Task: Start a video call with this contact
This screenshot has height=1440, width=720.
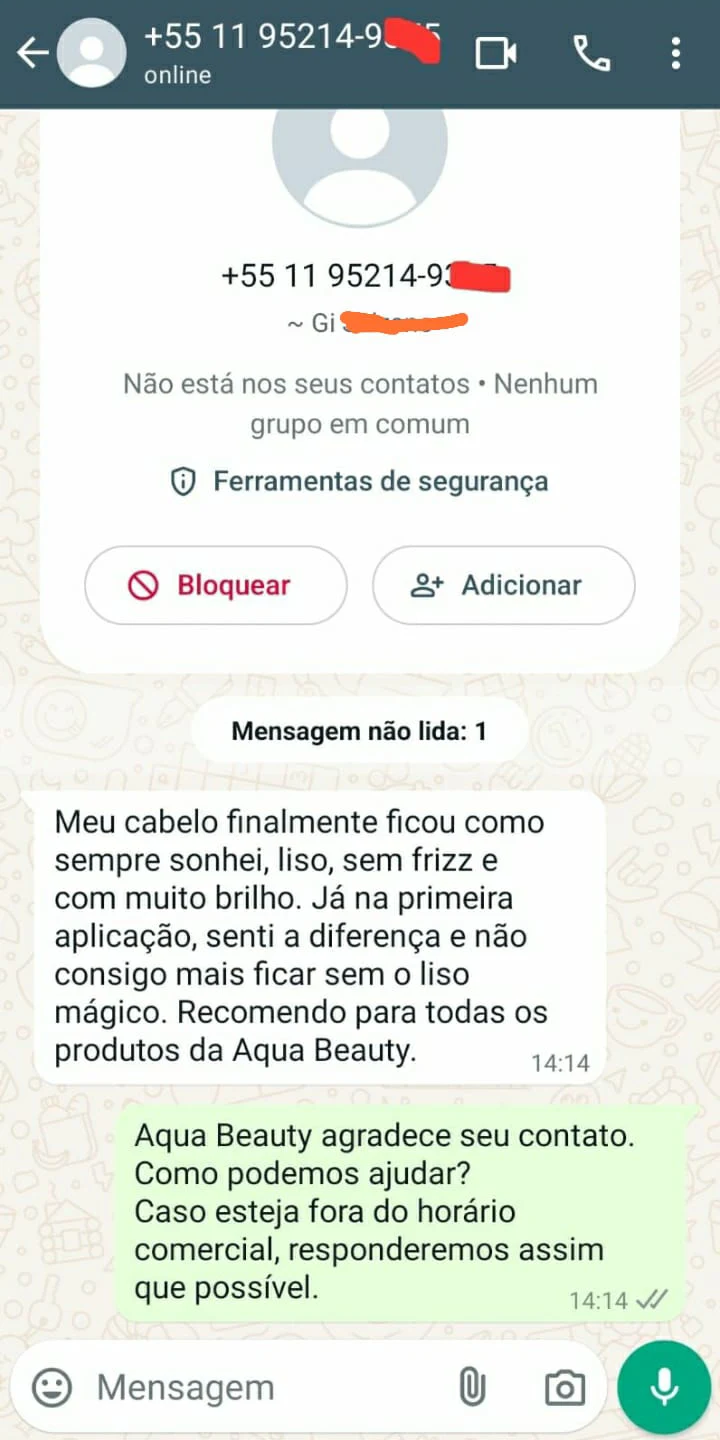Action: [x=495, y=53]
